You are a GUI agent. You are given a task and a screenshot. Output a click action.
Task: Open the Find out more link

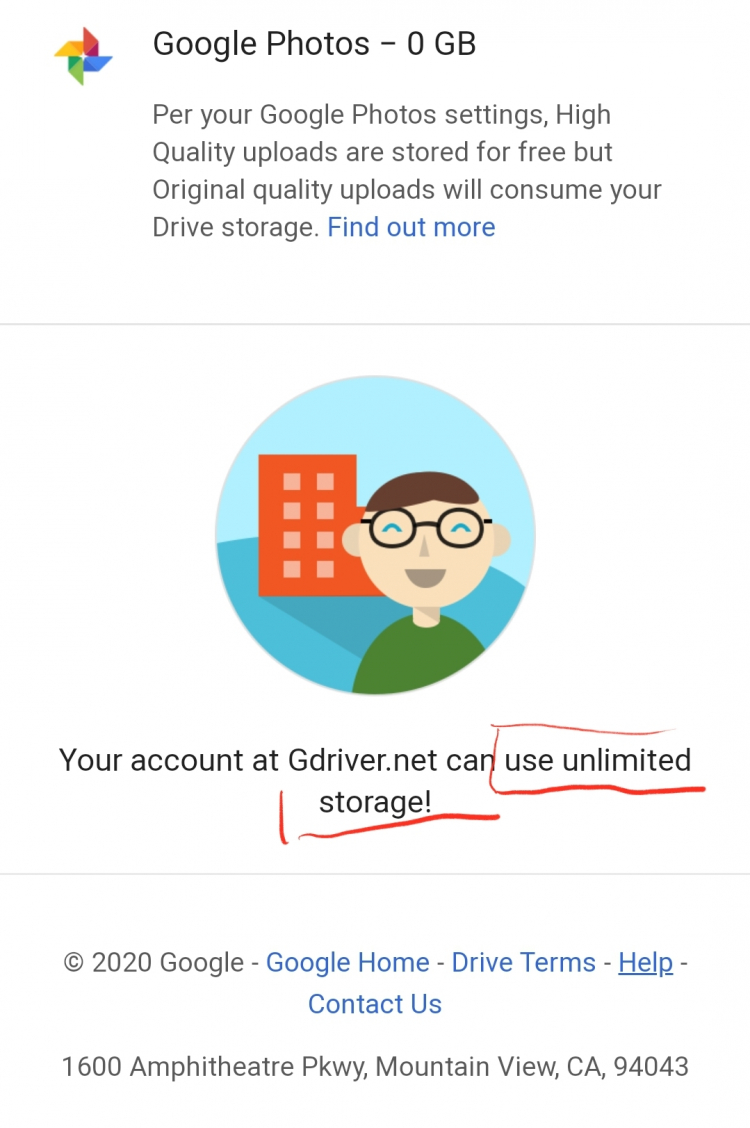(411, 227)
